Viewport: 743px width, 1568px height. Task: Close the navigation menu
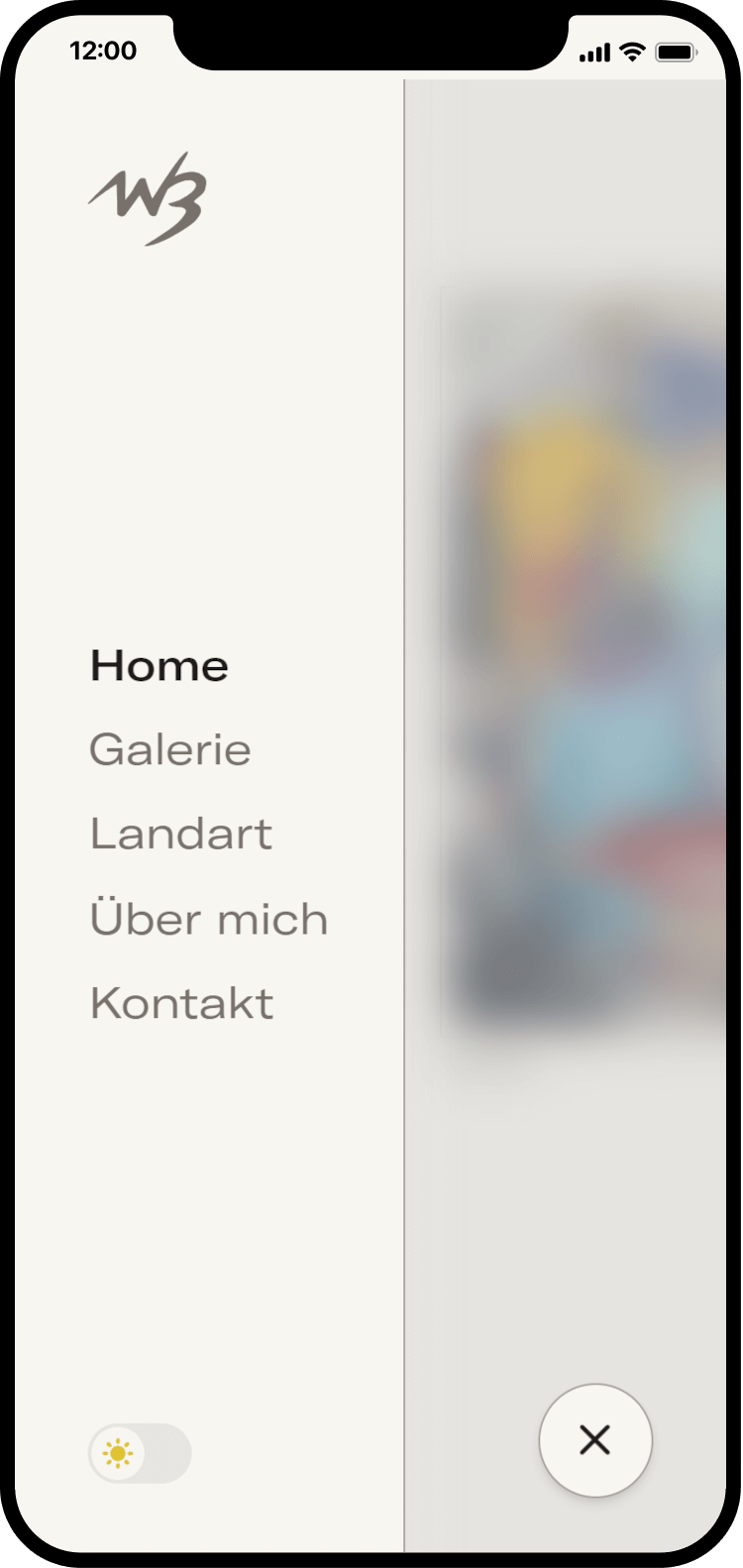click(595, 1440)
